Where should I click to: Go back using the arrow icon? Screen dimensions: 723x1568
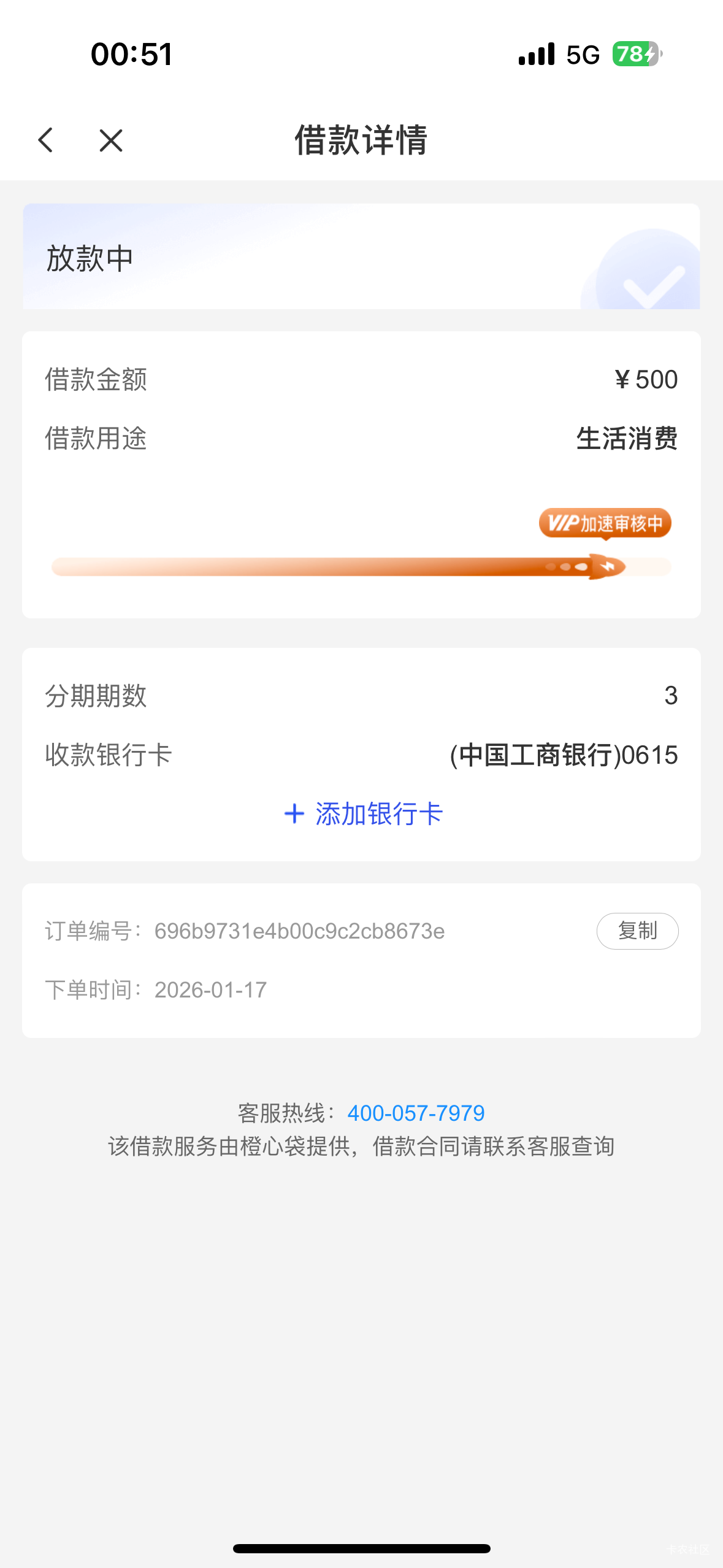[46, 140]
